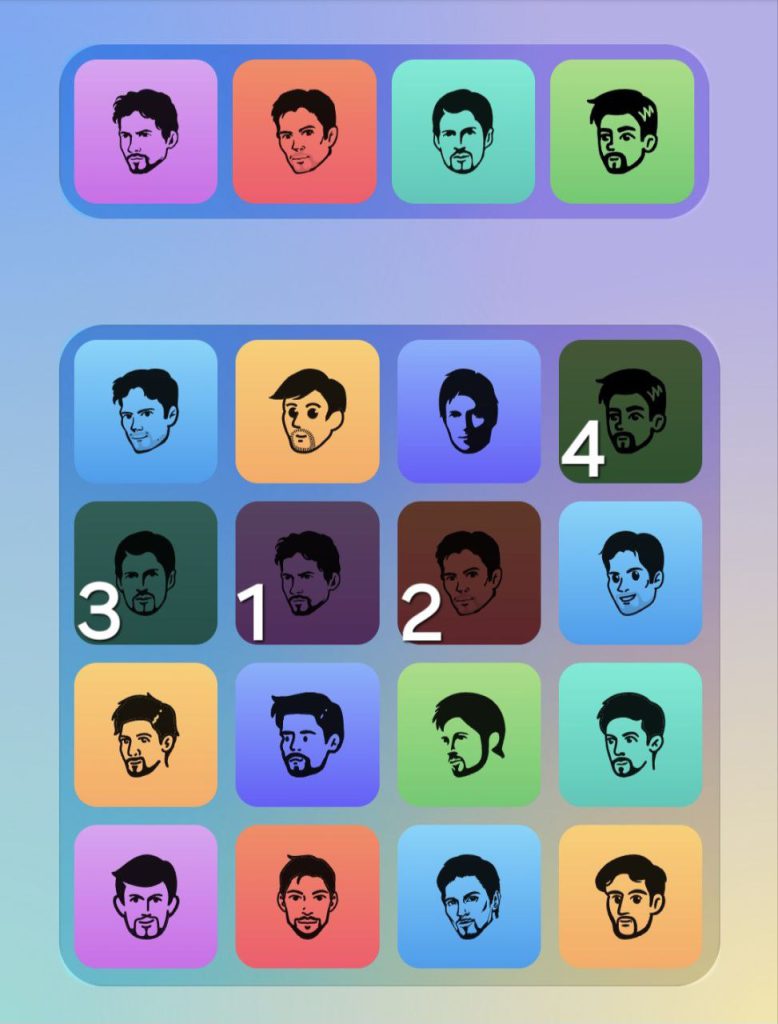Image resolution: width=778 pixels, height=1024 pixels.
Task: Pick the spiky-haired face on the orange tile
Action: pyautogui.click(x=145, y=735)
